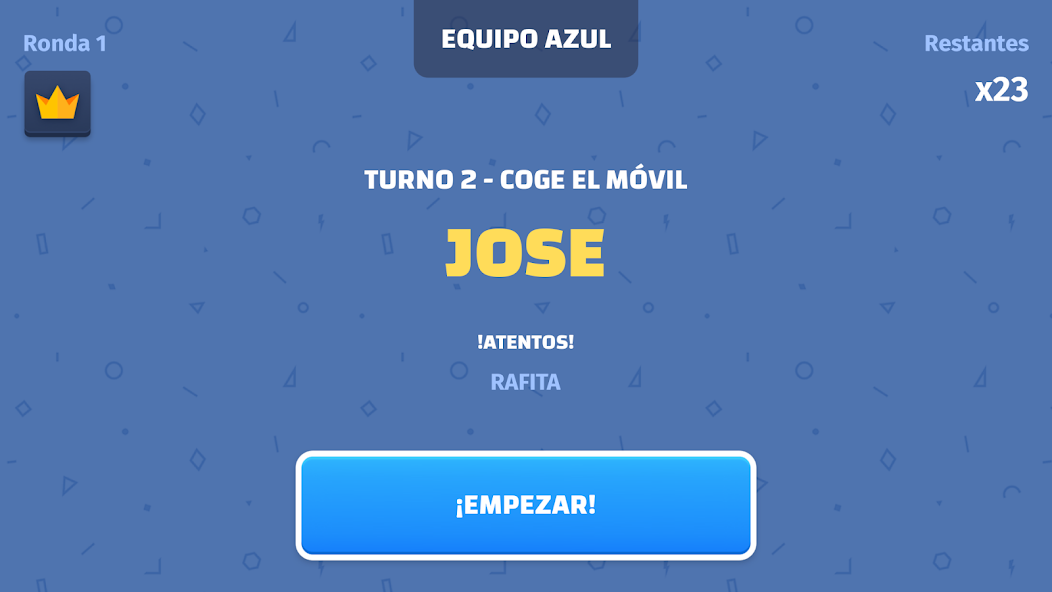Screen dimensions: 1052x592
Task: Tap the ¡EMPEZAR! button to start the turn
Action: coord(526,505)
